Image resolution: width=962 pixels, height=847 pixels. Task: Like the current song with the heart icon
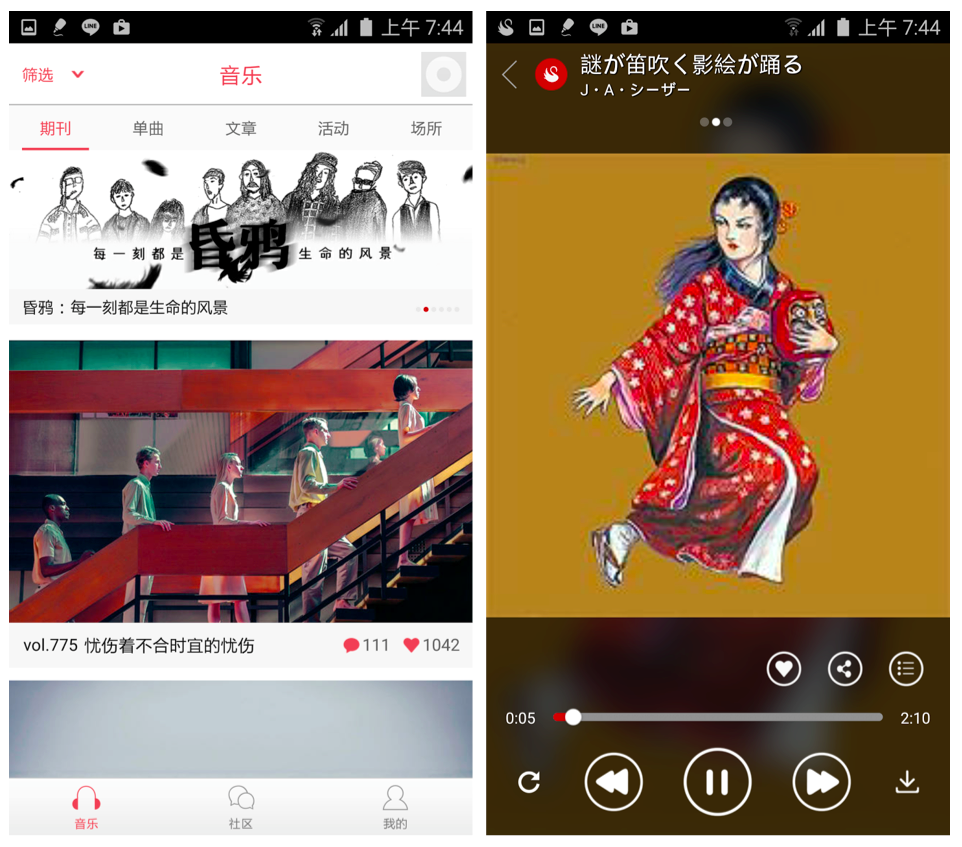(x=783, y=669)
